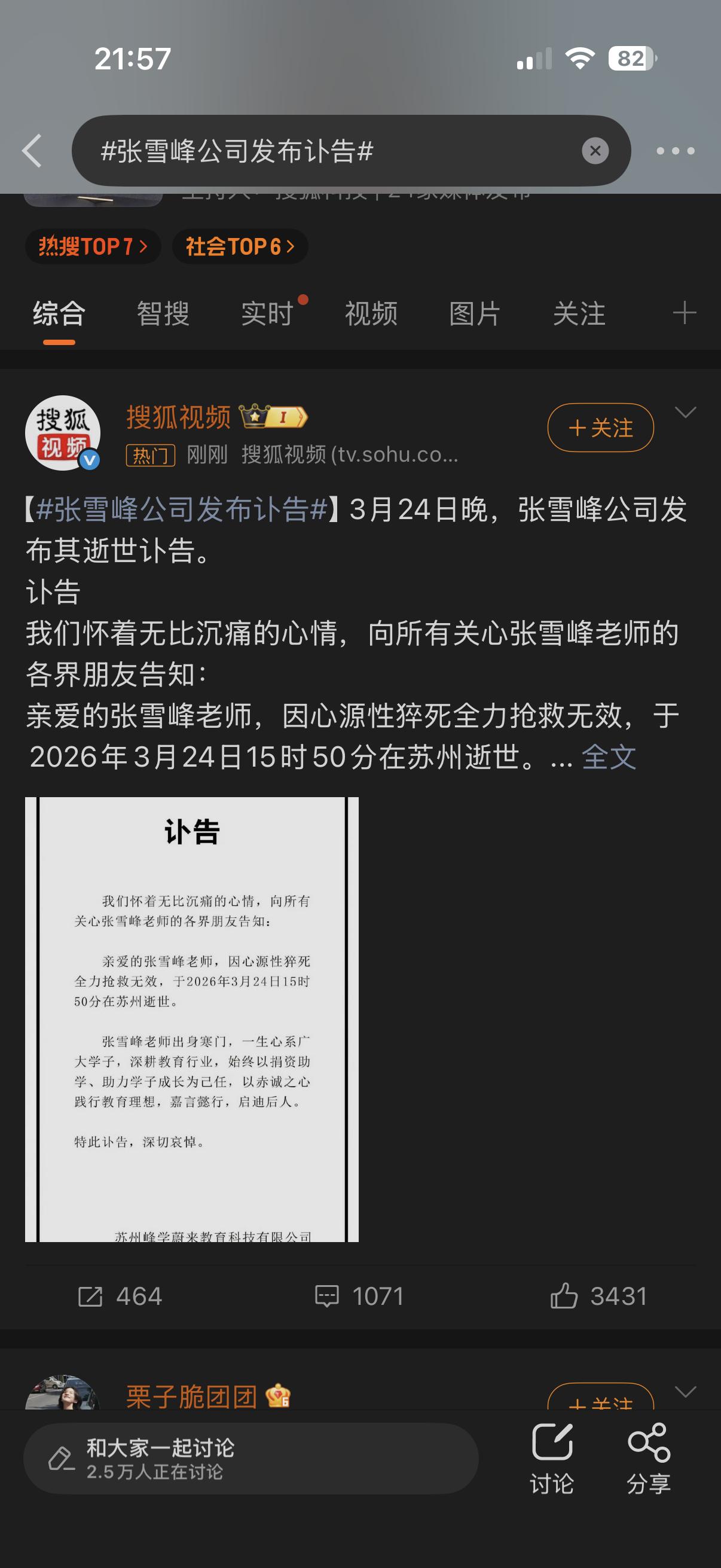
Task: Open the 热搜TOP7 ranking entry
Action: [91, 246]
